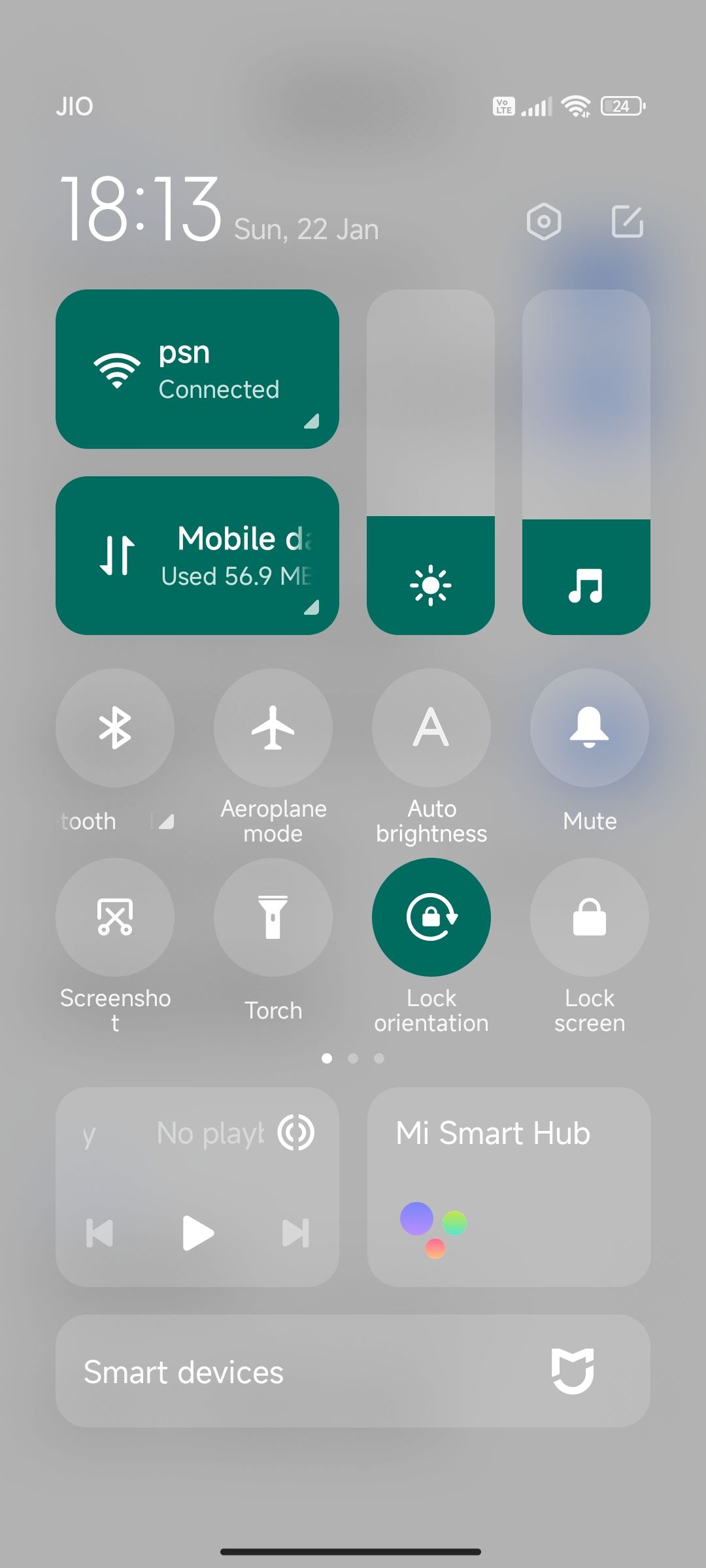Turn on Bluetooth
The width and height of the screenshot is (706, 1568).
point(115,728)
